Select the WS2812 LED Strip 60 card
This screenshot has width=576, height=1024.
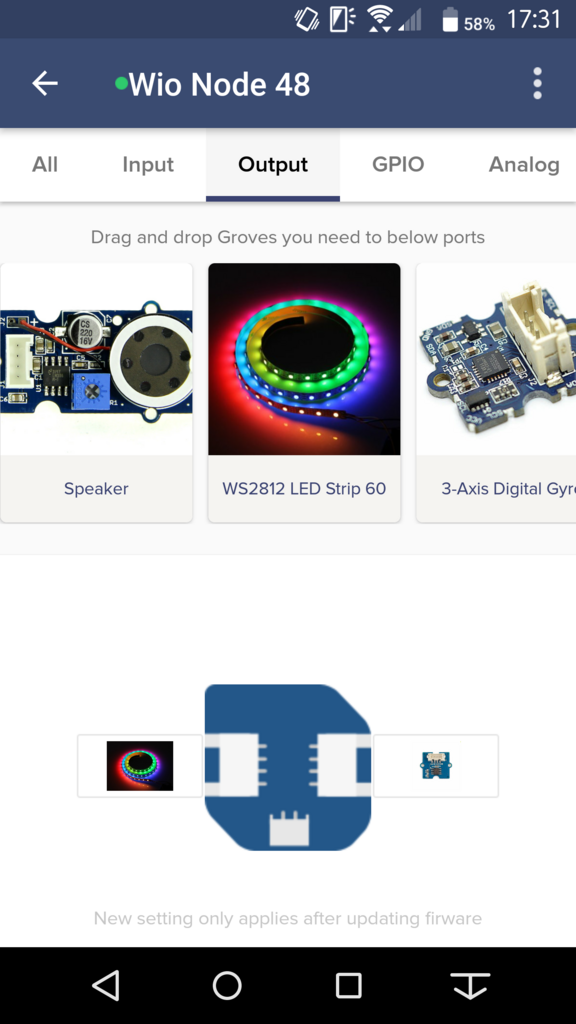tap(304, 392)
